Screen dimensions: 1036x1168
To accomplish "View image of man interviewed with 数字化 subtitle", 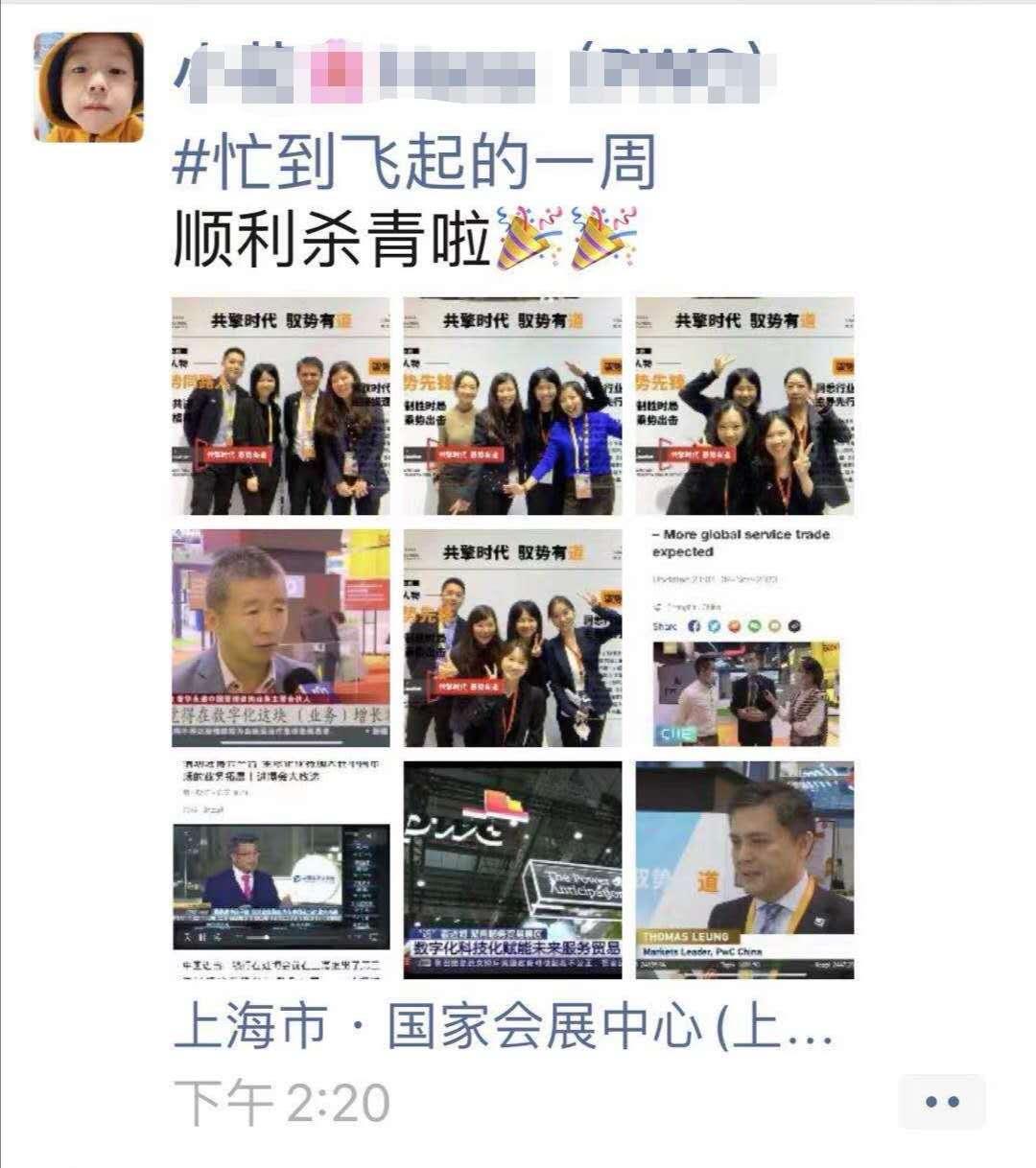I will coord(281,638).
